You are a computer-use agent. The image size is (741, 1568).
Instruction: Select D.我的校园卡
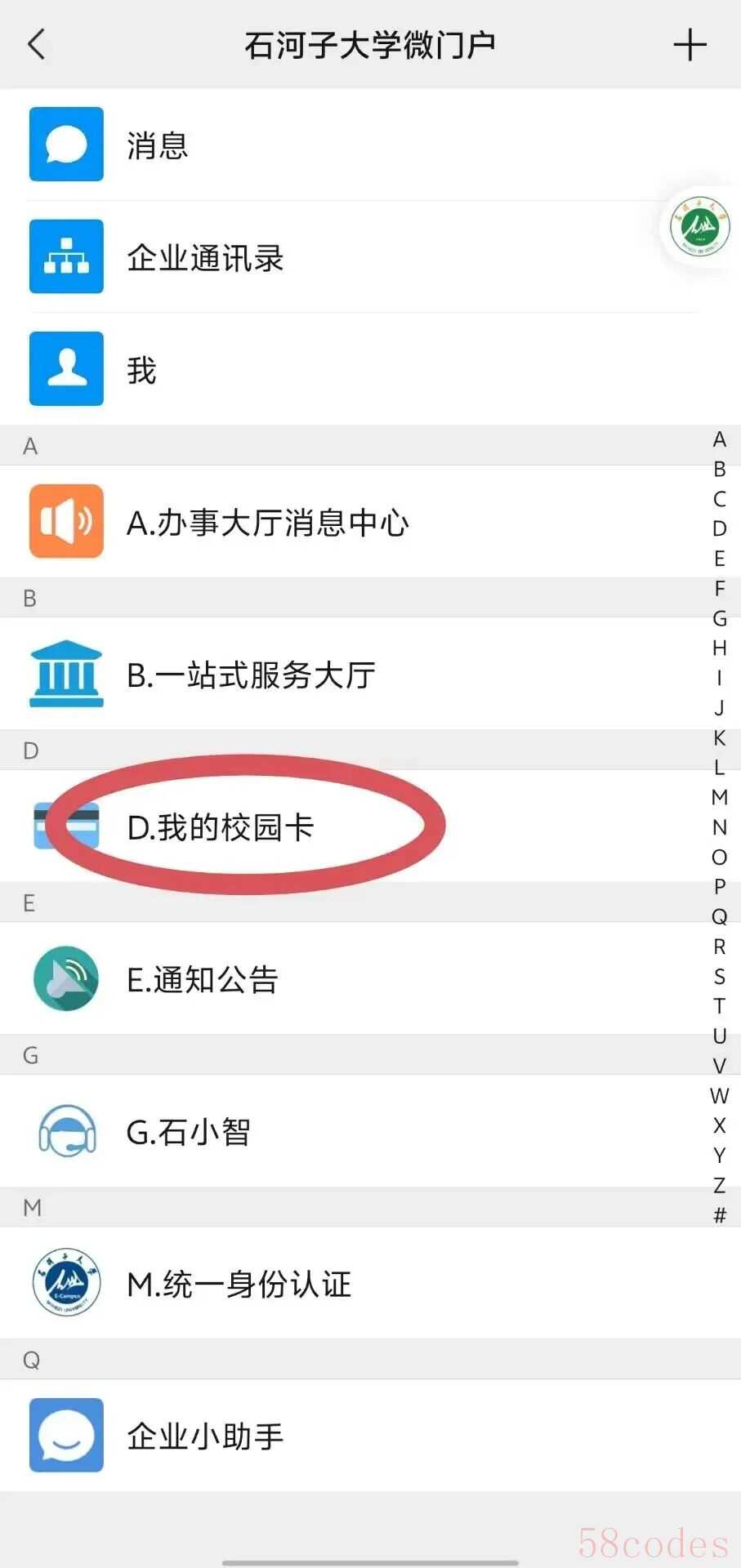[221, 826]
